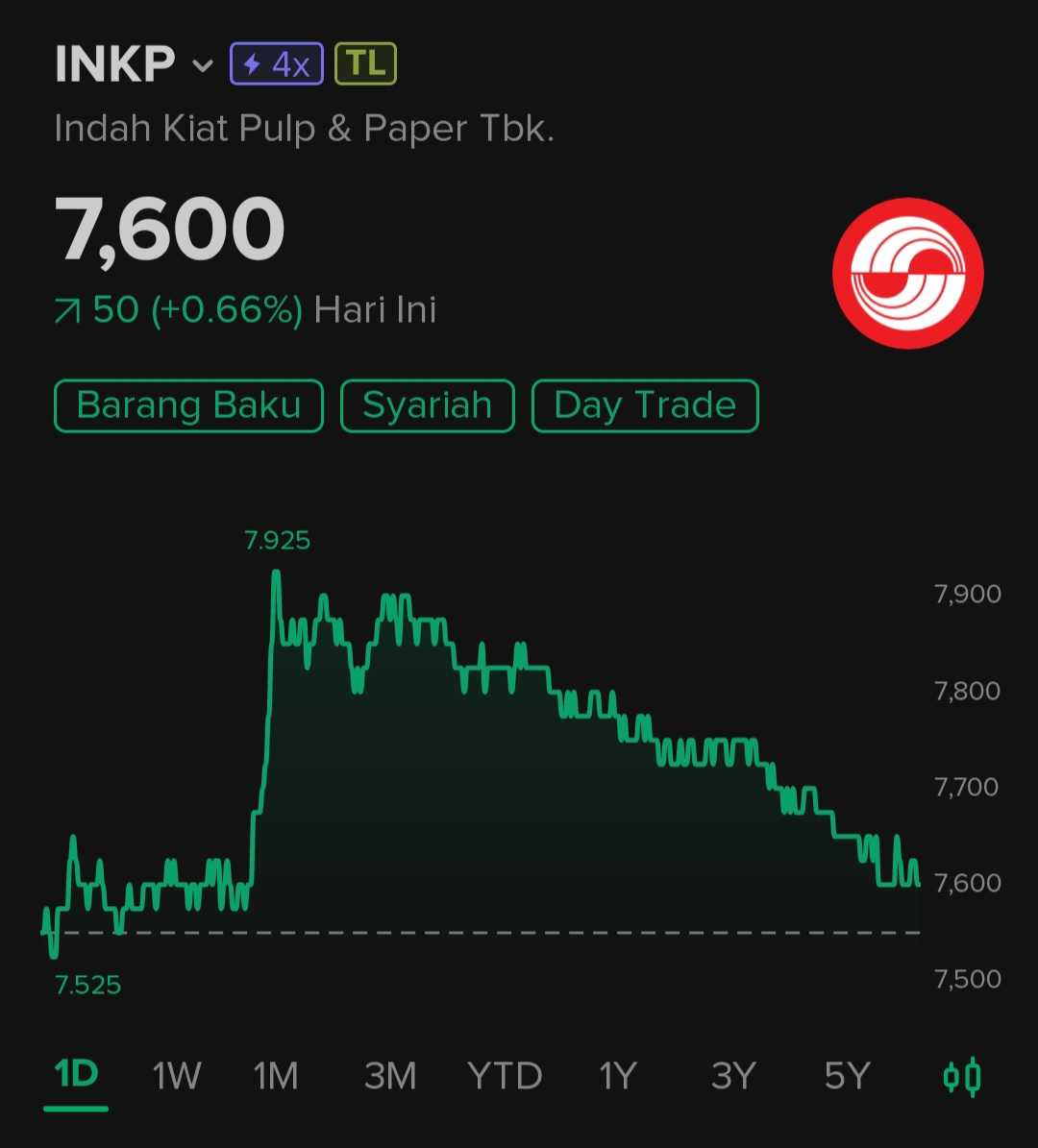Select the Day Trade tag

[645, 405]
